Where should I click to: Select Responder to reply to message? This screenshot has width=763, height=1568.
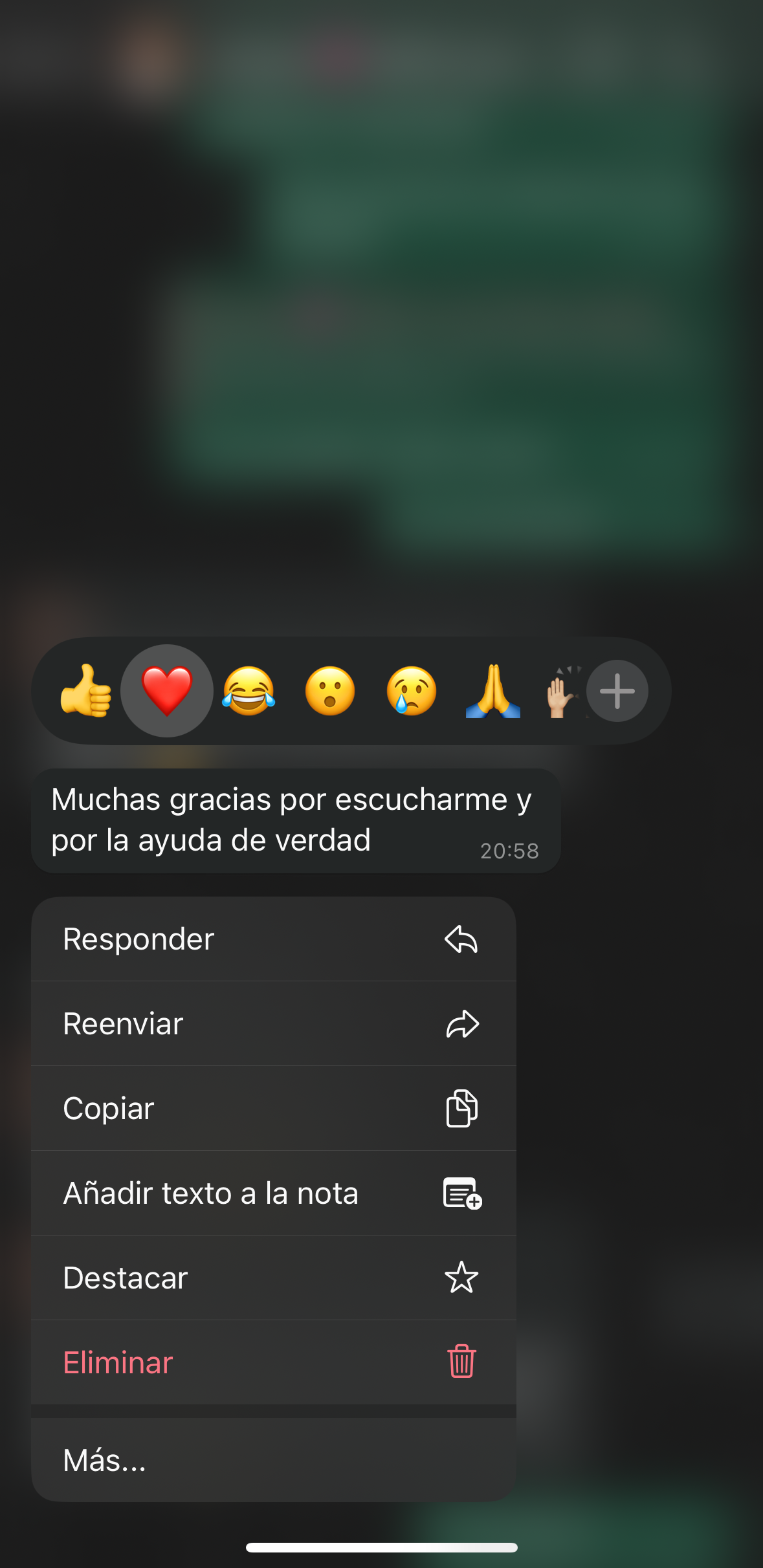click(x=273, y=939)
